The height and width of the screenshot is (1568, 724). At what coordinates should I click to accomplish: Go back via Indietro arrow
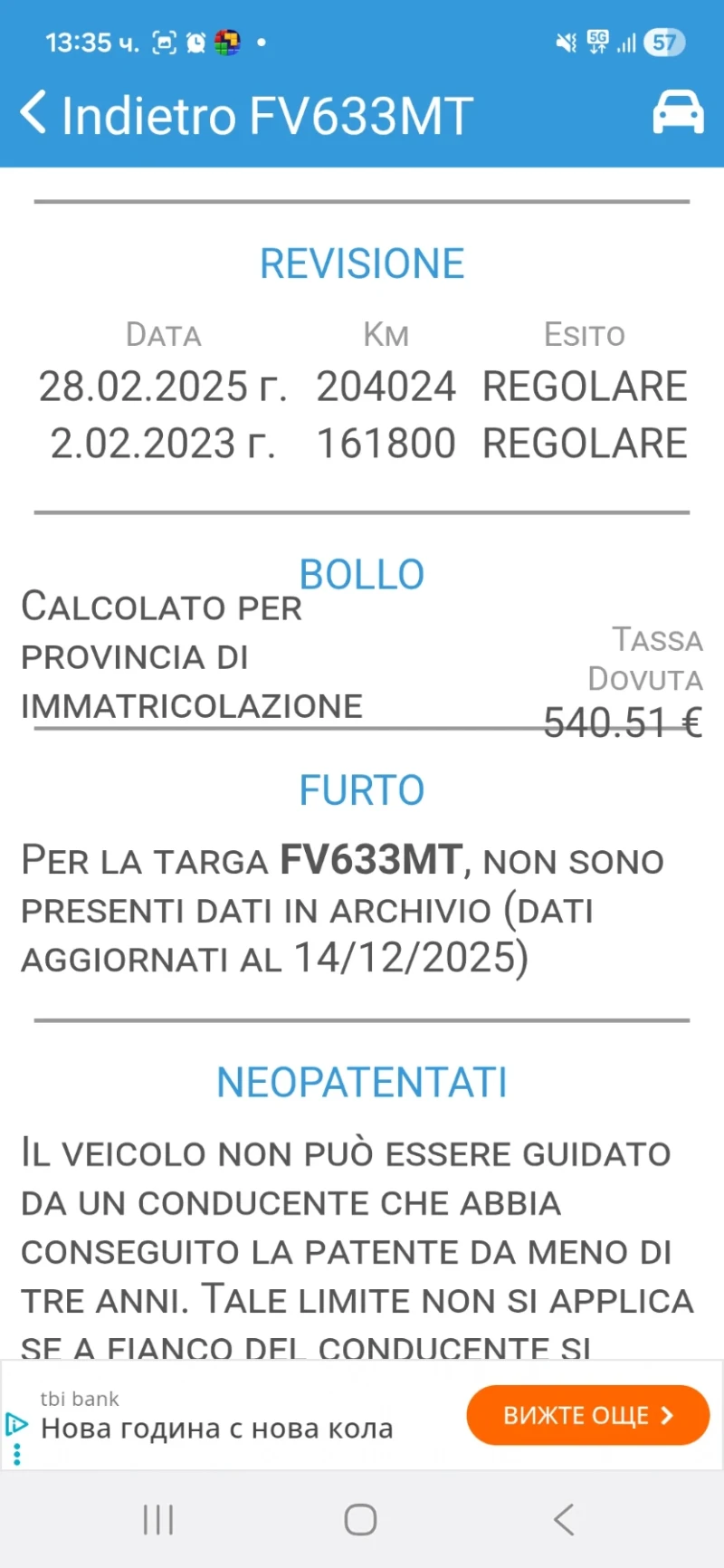pyautogui.click(x=34, y=114)
